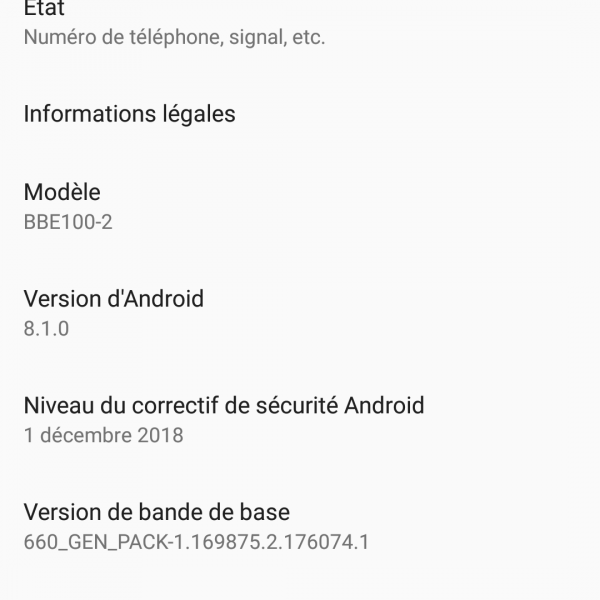Tap the Modèle BBE100-2 row
Image resolution: width=600 pixels, height=600 pixels.
(x=68, y=206)
